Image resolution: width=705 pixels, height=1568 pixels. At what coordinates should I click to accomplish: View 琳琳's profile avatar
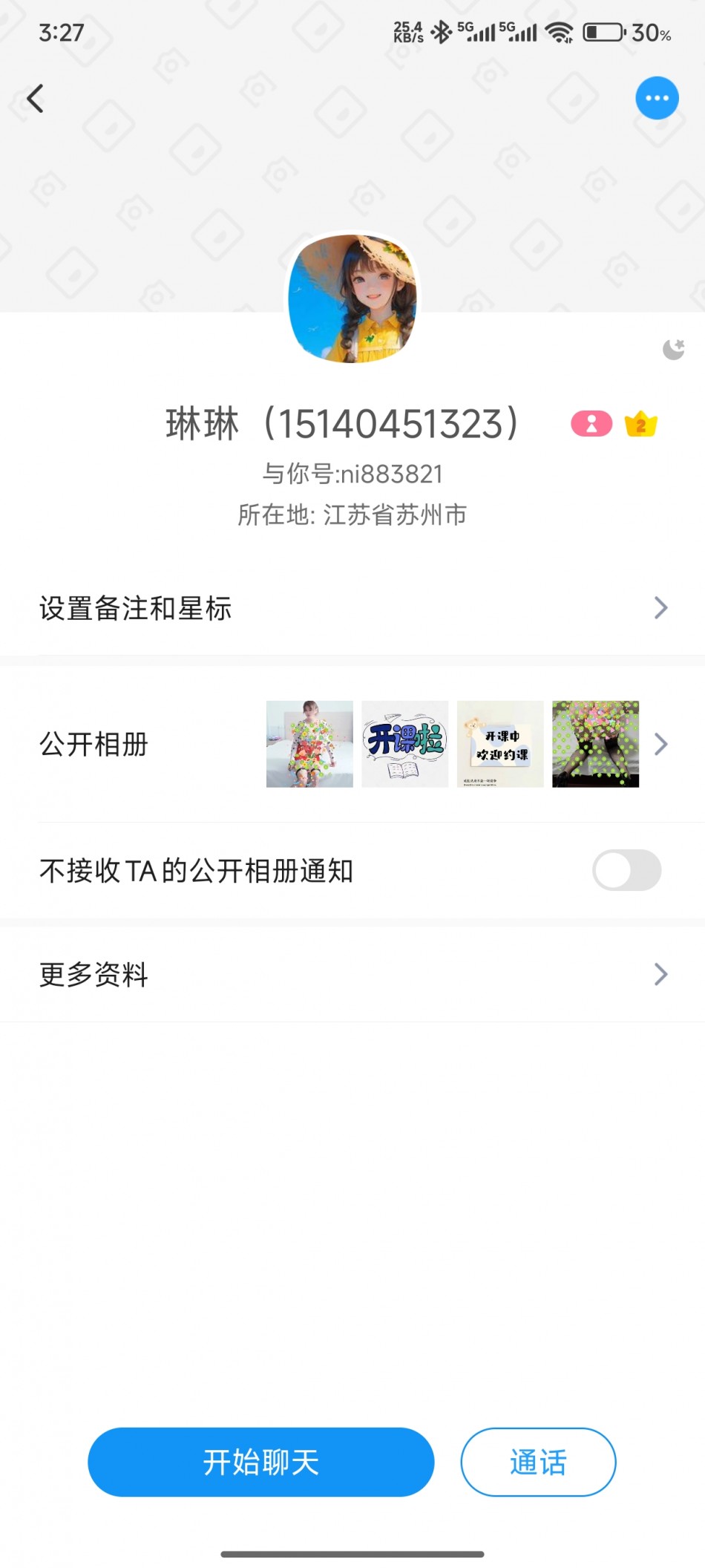click(352, 298)
